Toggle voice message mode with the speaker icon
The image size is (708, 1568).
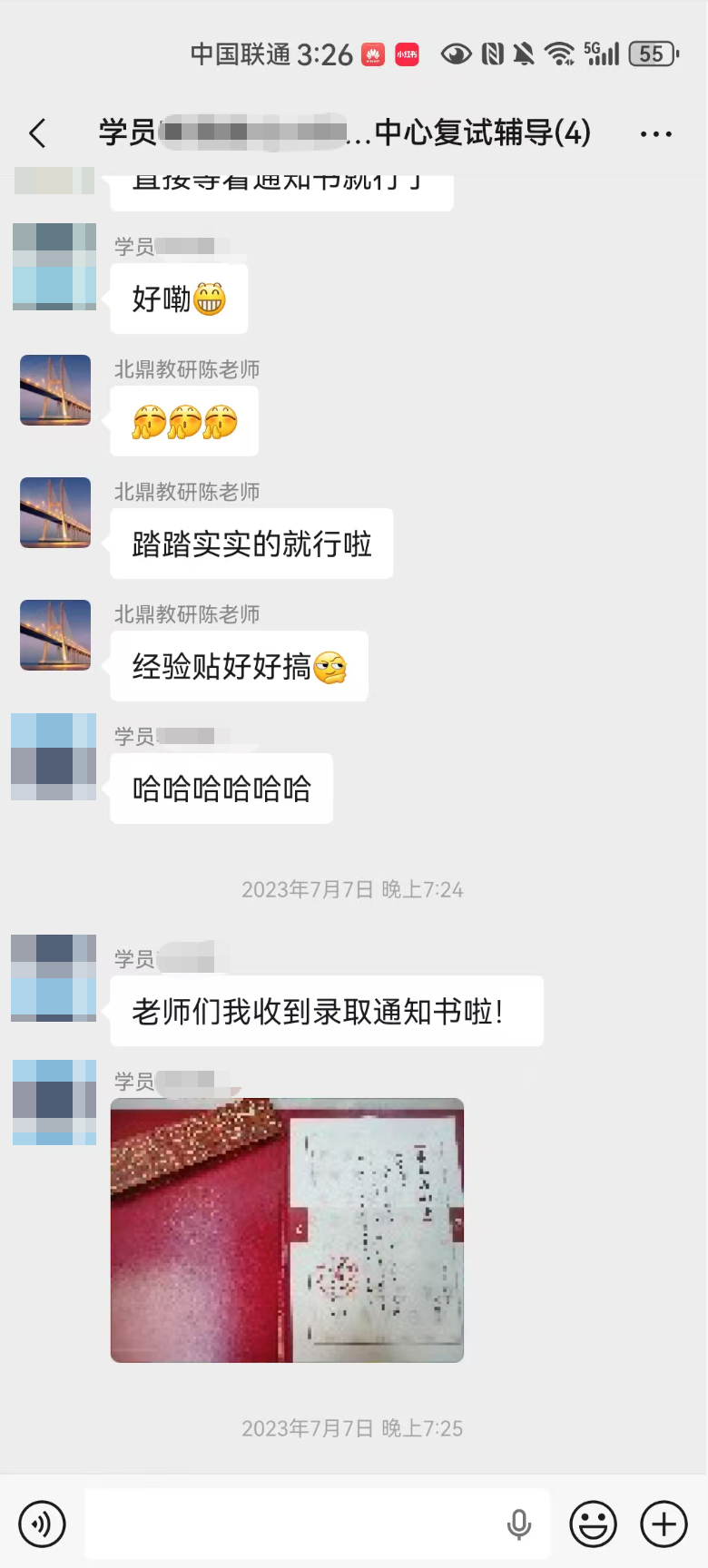pyautogui.click(x=40, y=1523)
